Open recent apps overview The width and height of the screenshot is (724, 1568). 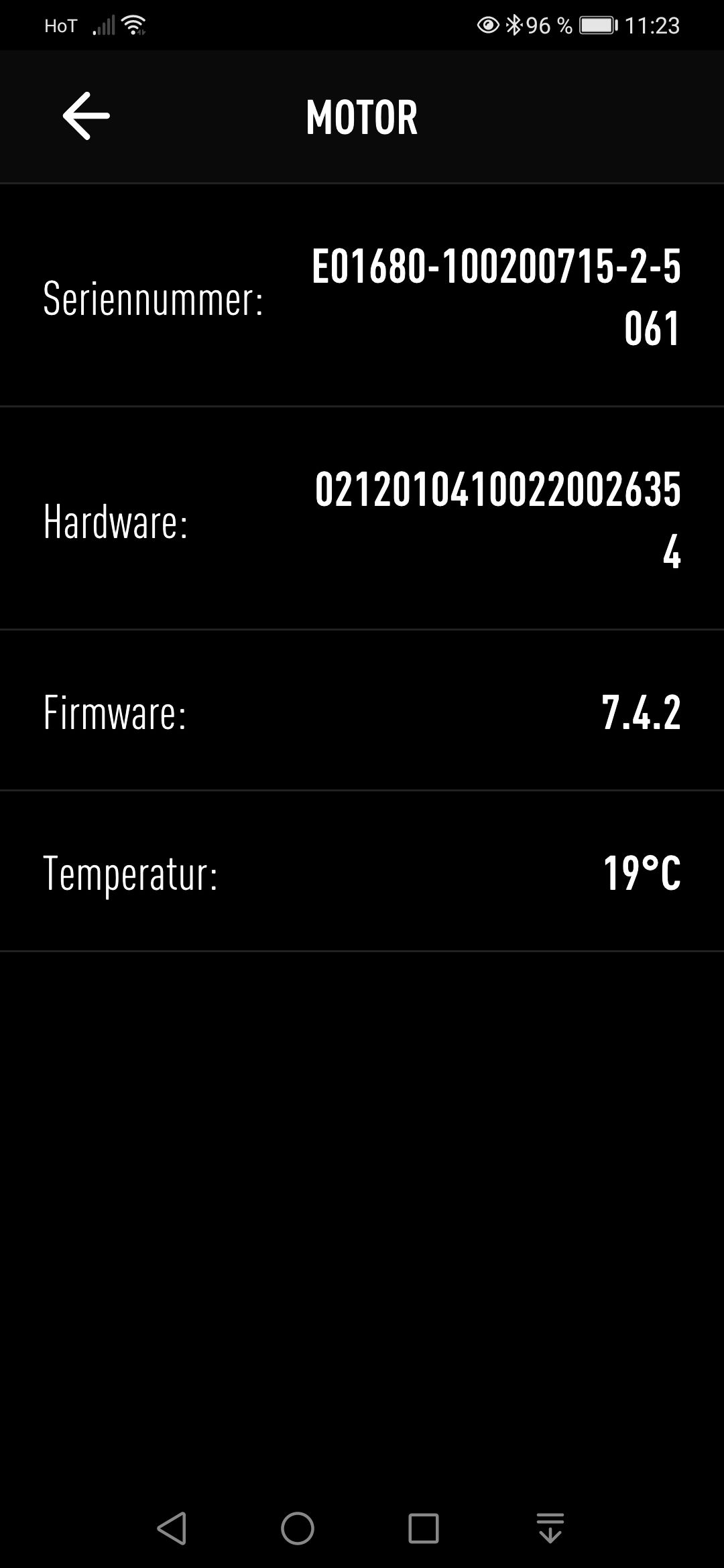pyautogui.click(x=424, y=1528)
